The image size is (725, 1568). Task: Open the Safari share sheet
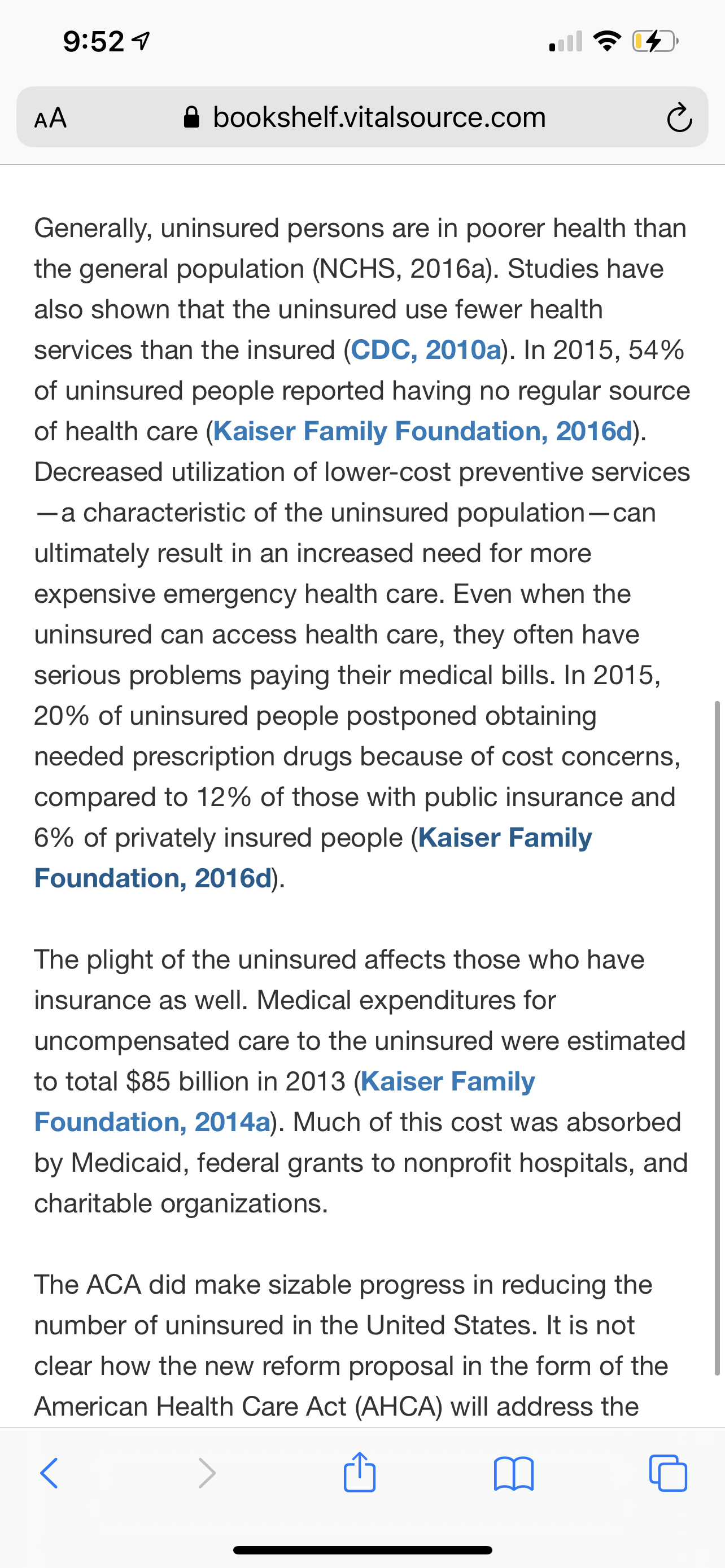coord(360,1473)
